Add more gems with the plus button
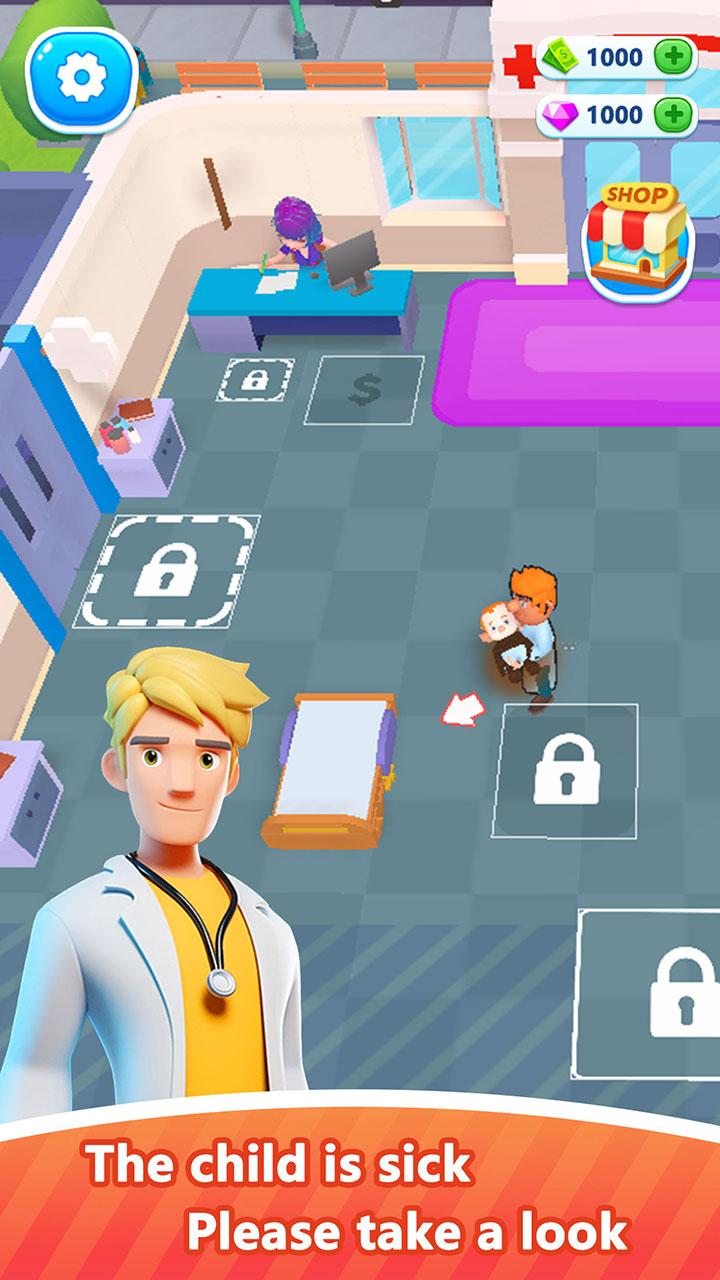The width and height of the screenshot is (720, 1280). click(x=675, y=115)
